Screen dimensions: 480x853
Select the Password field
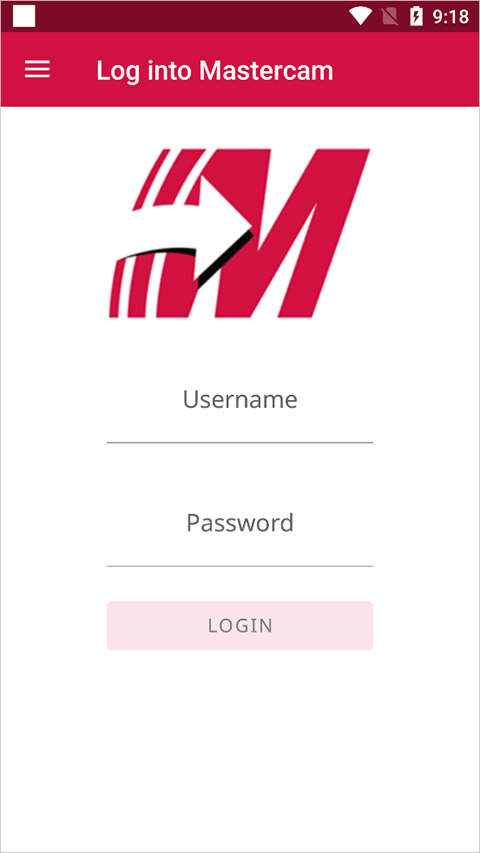240,529
